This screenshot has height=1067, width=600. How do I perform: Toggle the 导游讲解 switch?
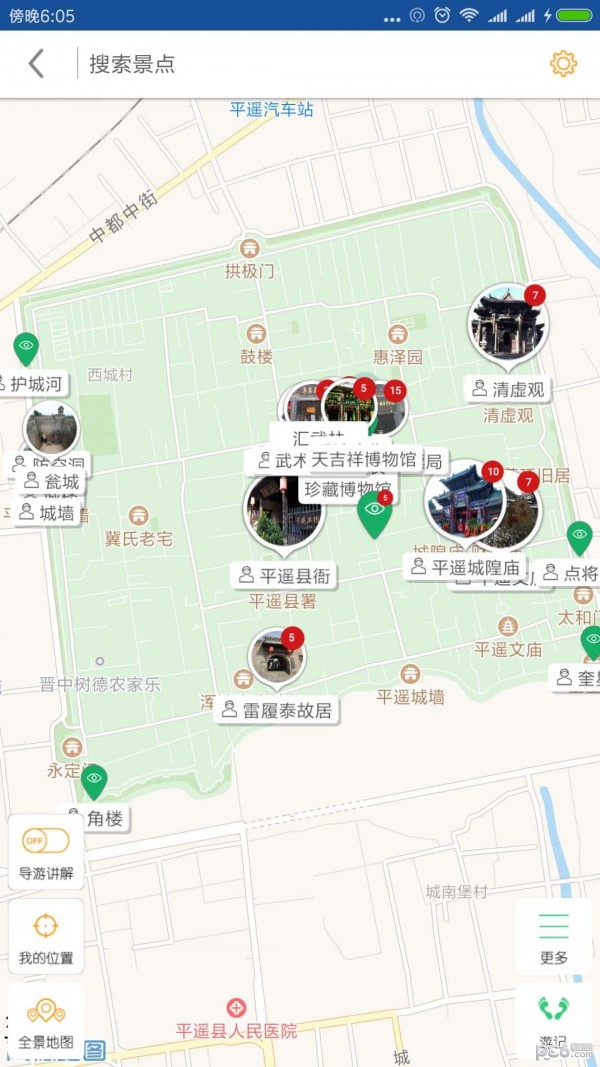46,840
